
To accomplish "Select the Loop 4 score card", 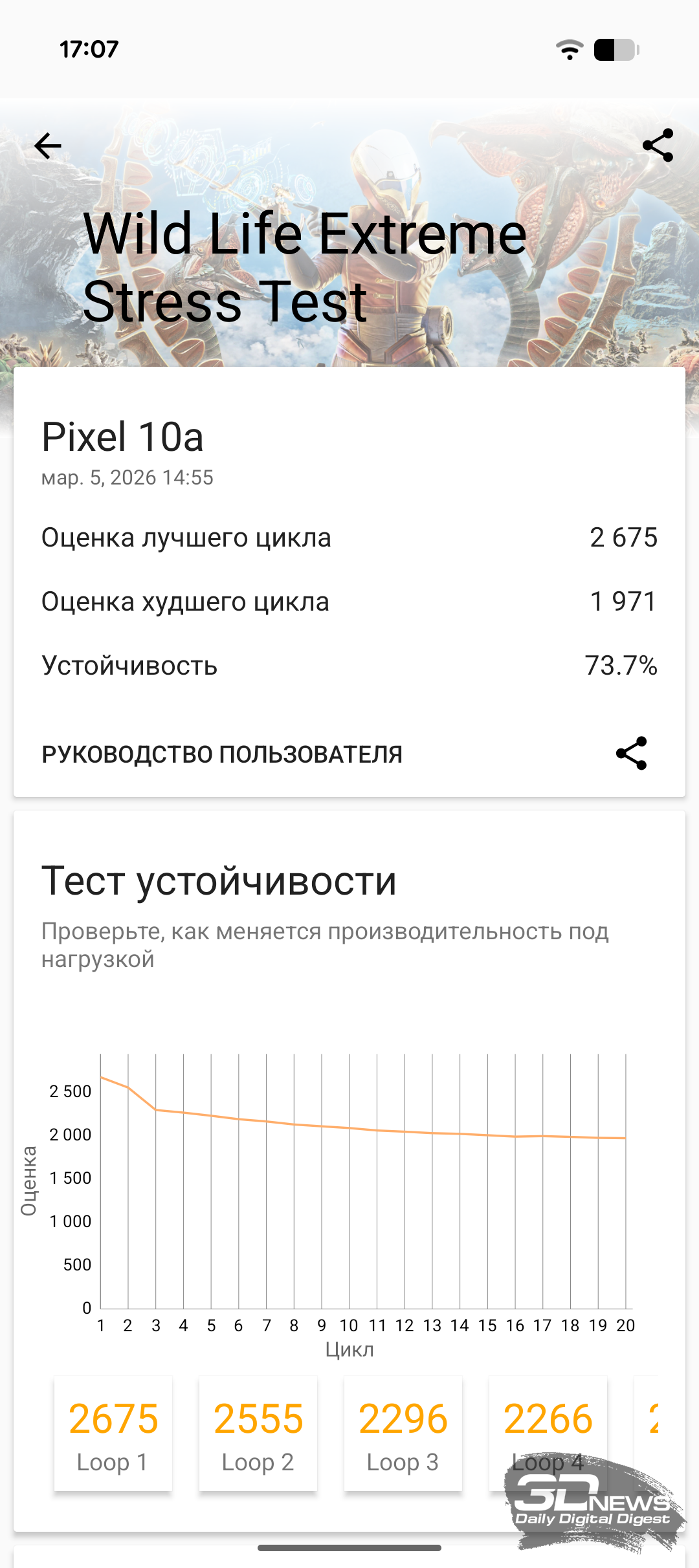I will point(548,1423).
